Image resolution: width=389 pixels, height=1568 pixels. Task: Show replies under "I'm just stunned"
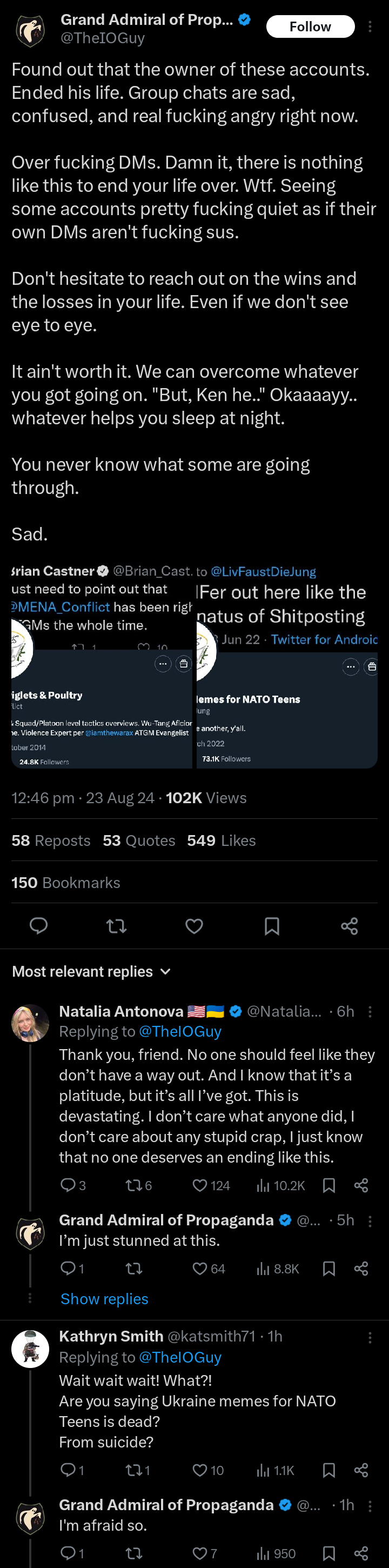(x=104, y=1298)
